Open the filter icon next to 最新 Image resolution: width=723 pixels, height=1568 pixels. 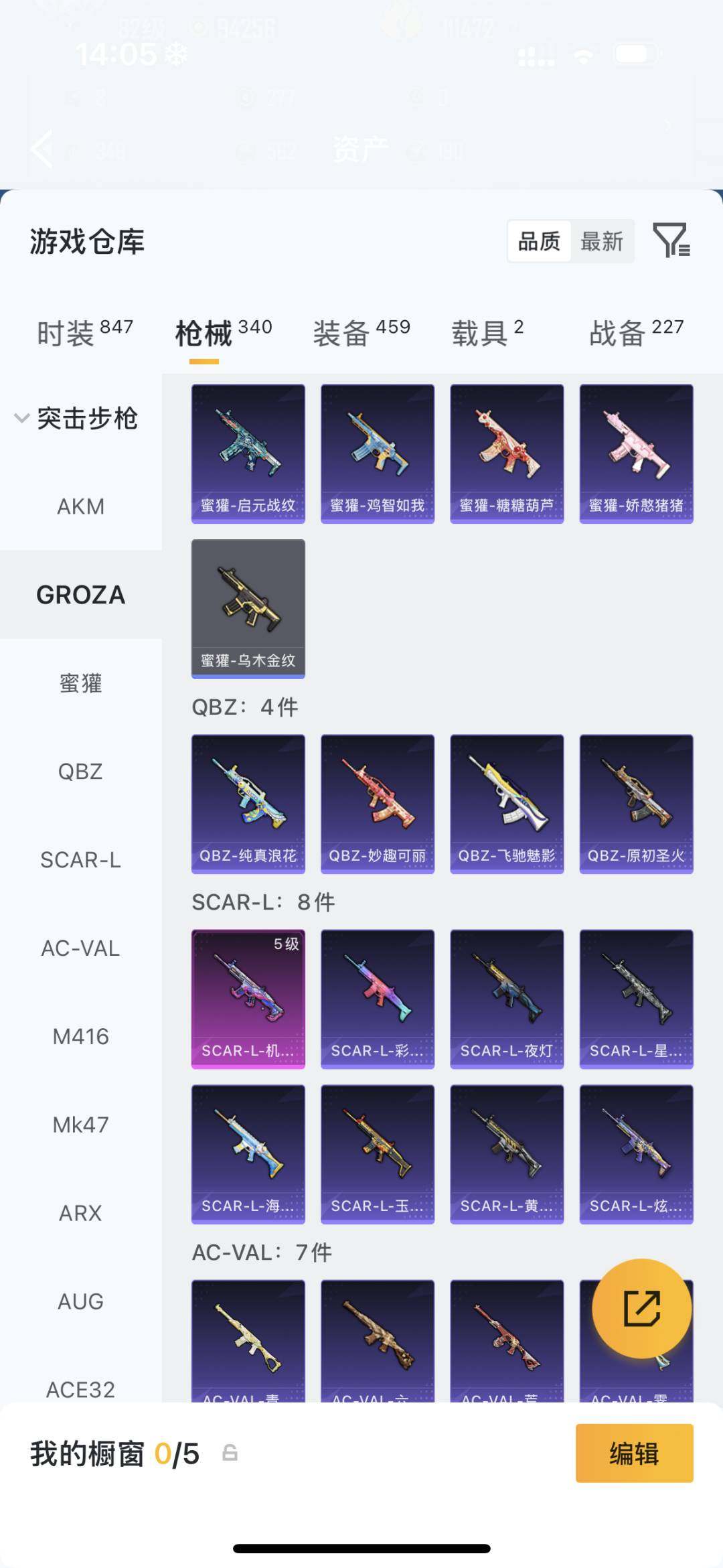click(671, 240)
